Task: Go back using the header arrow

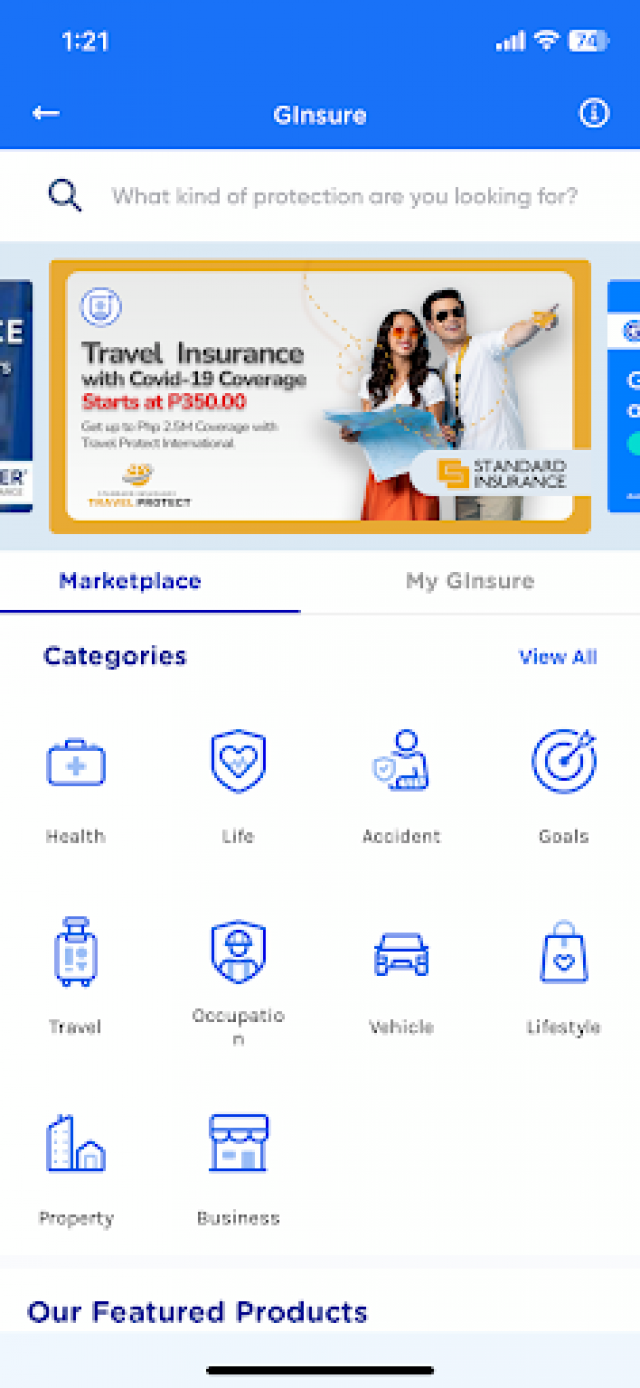Action: click(46, 114)
